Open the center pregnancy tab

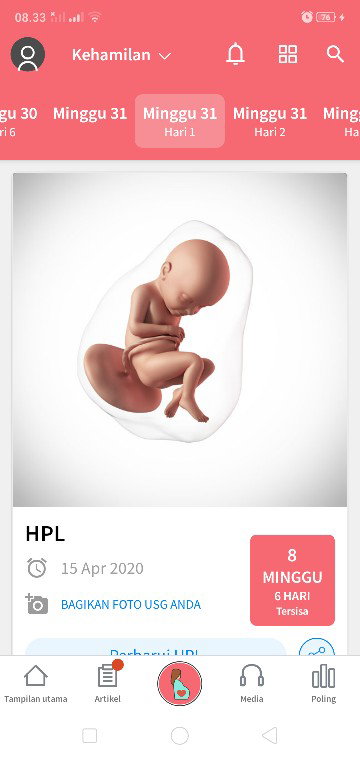tap(180, 683)
